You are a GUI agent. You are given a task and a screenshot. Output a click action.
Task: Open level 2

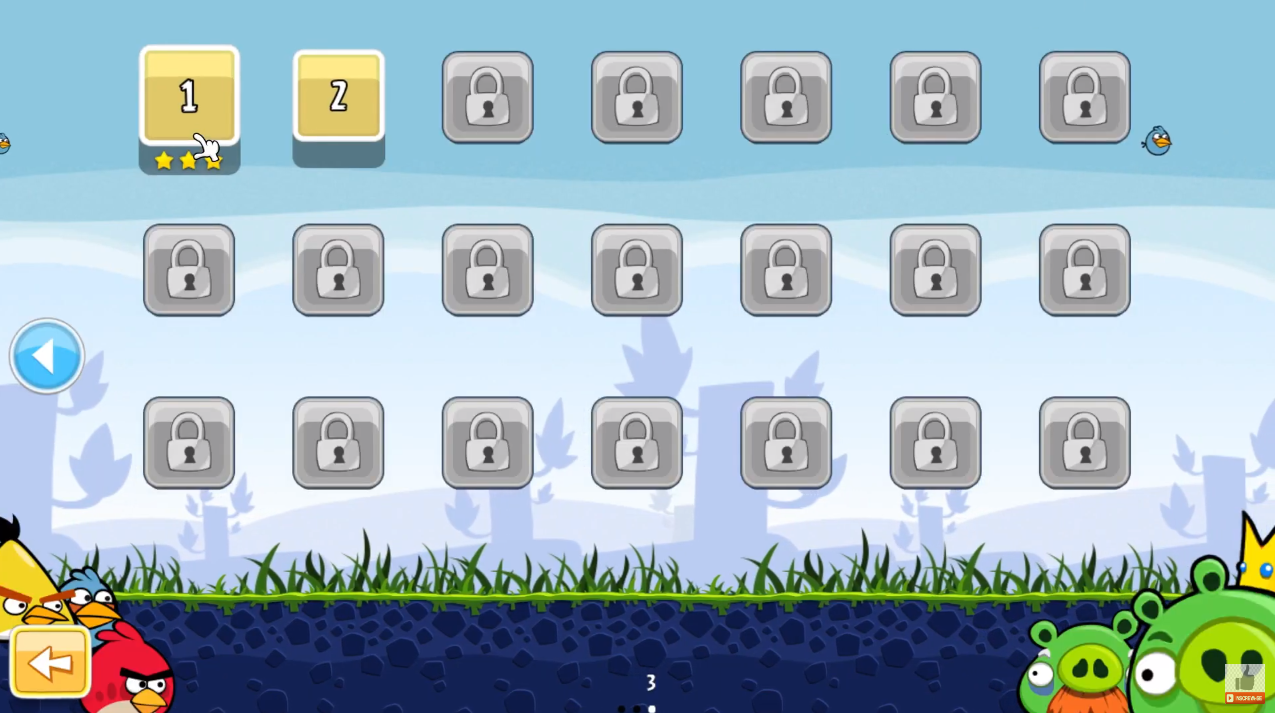338,96
